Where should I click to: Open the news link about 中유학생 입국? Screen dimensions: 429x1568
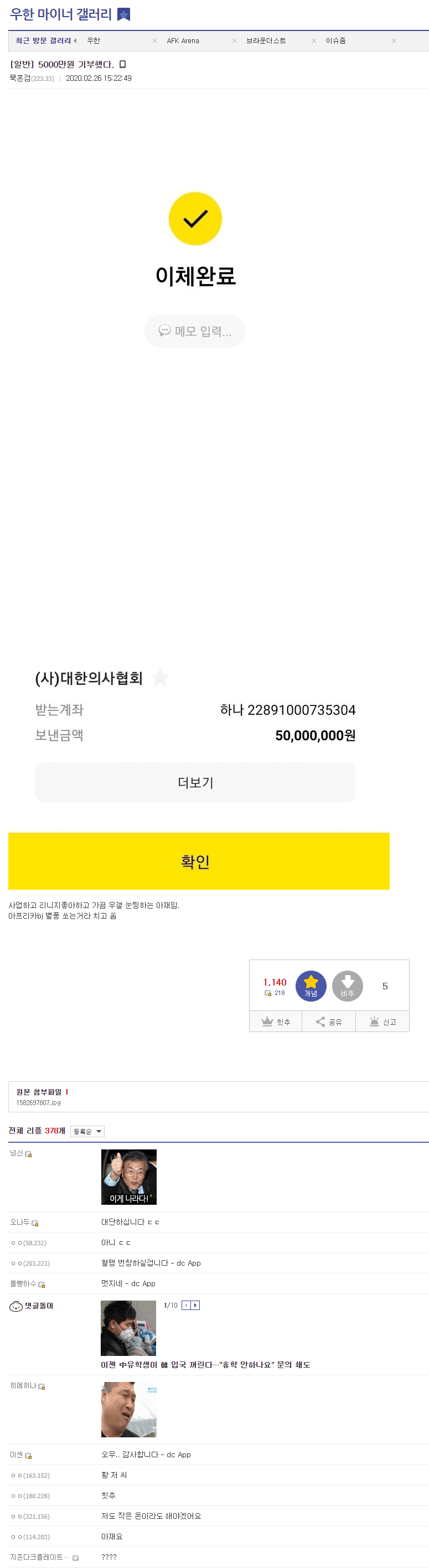coord(205,1365)
